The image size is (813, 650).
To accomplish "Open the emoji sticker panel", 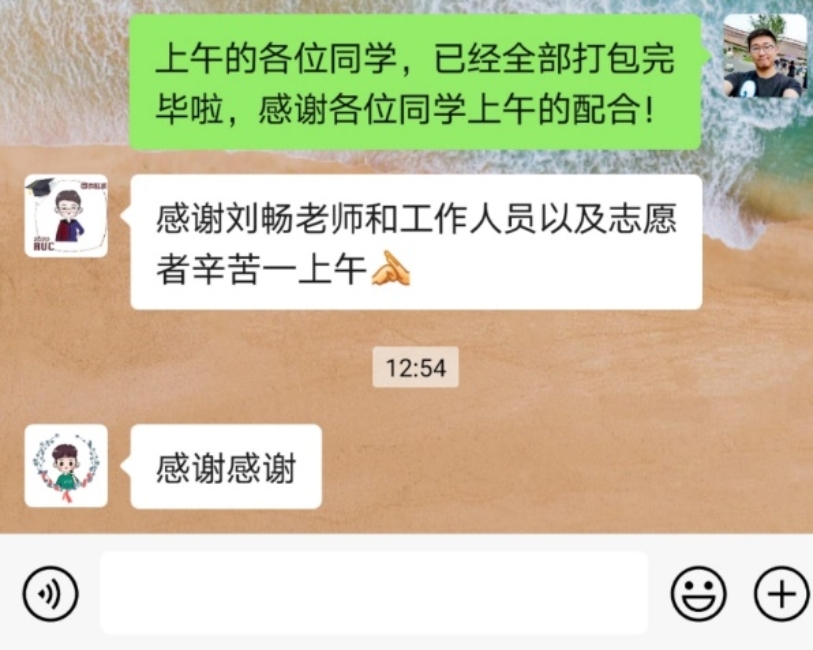I will [698, 594].
